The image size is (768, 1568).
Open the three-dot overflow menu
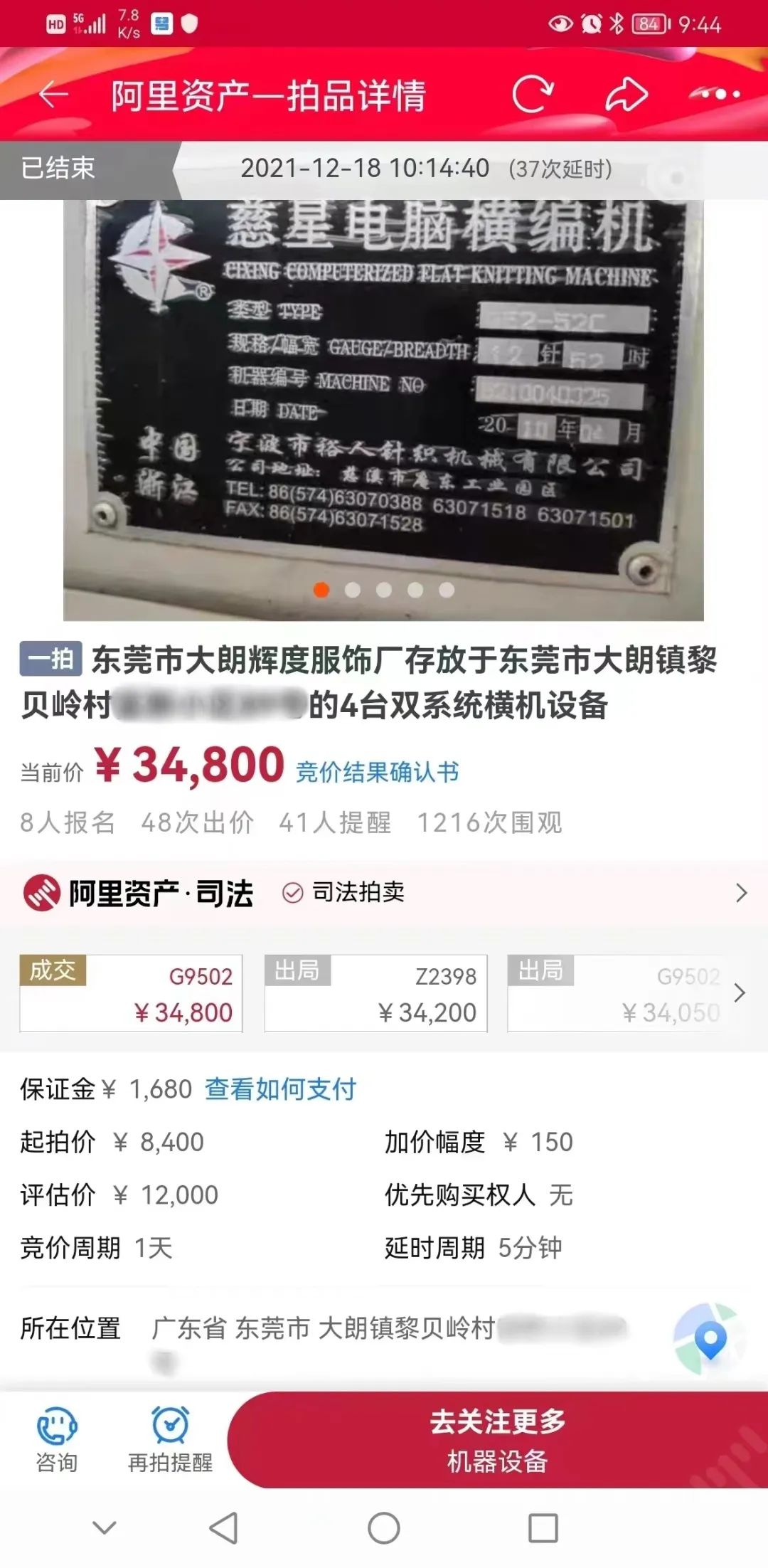click(x=715, y=94)
